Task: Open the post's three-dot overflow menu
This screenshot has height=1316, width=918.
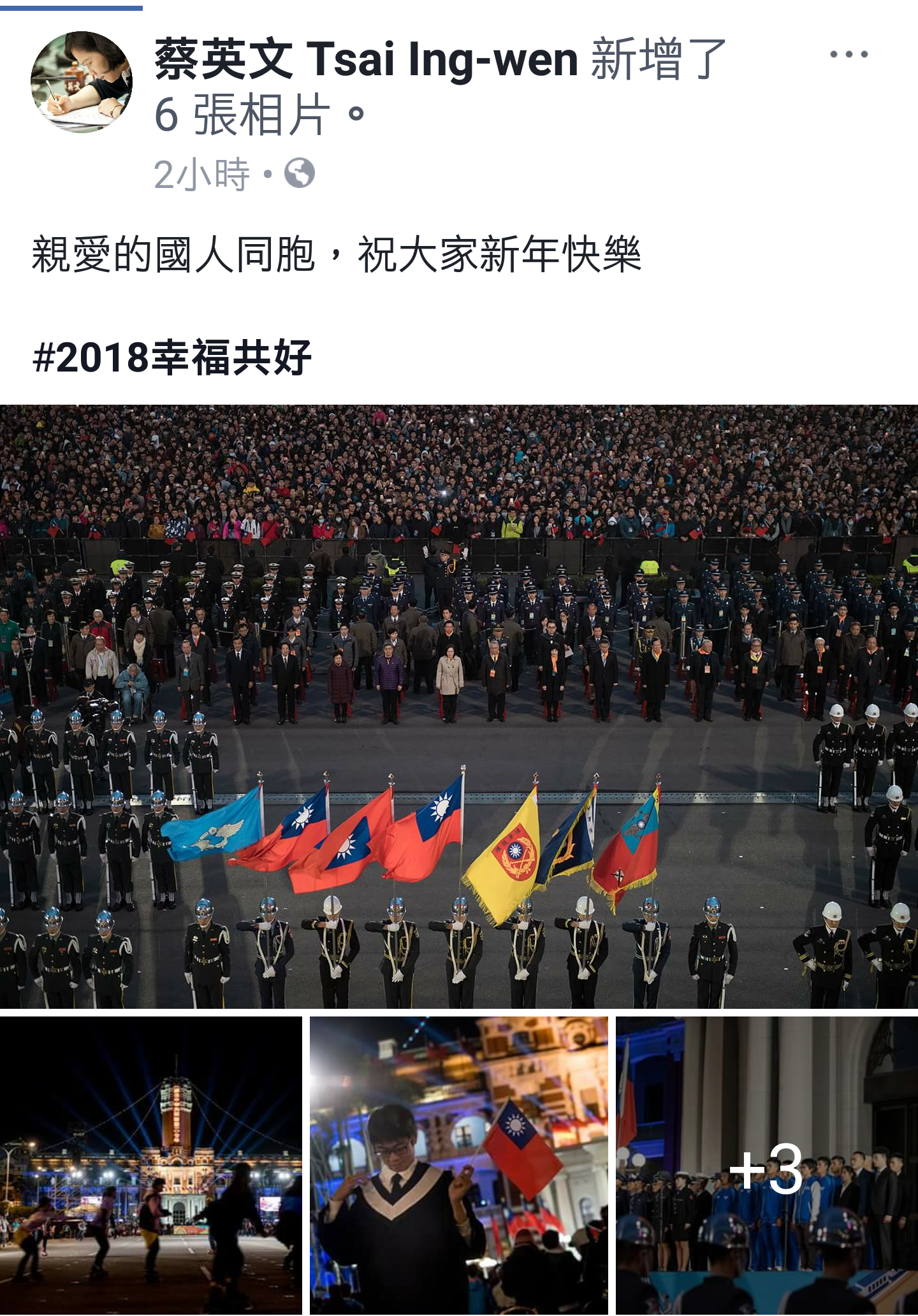Action: tap(849, 55)
